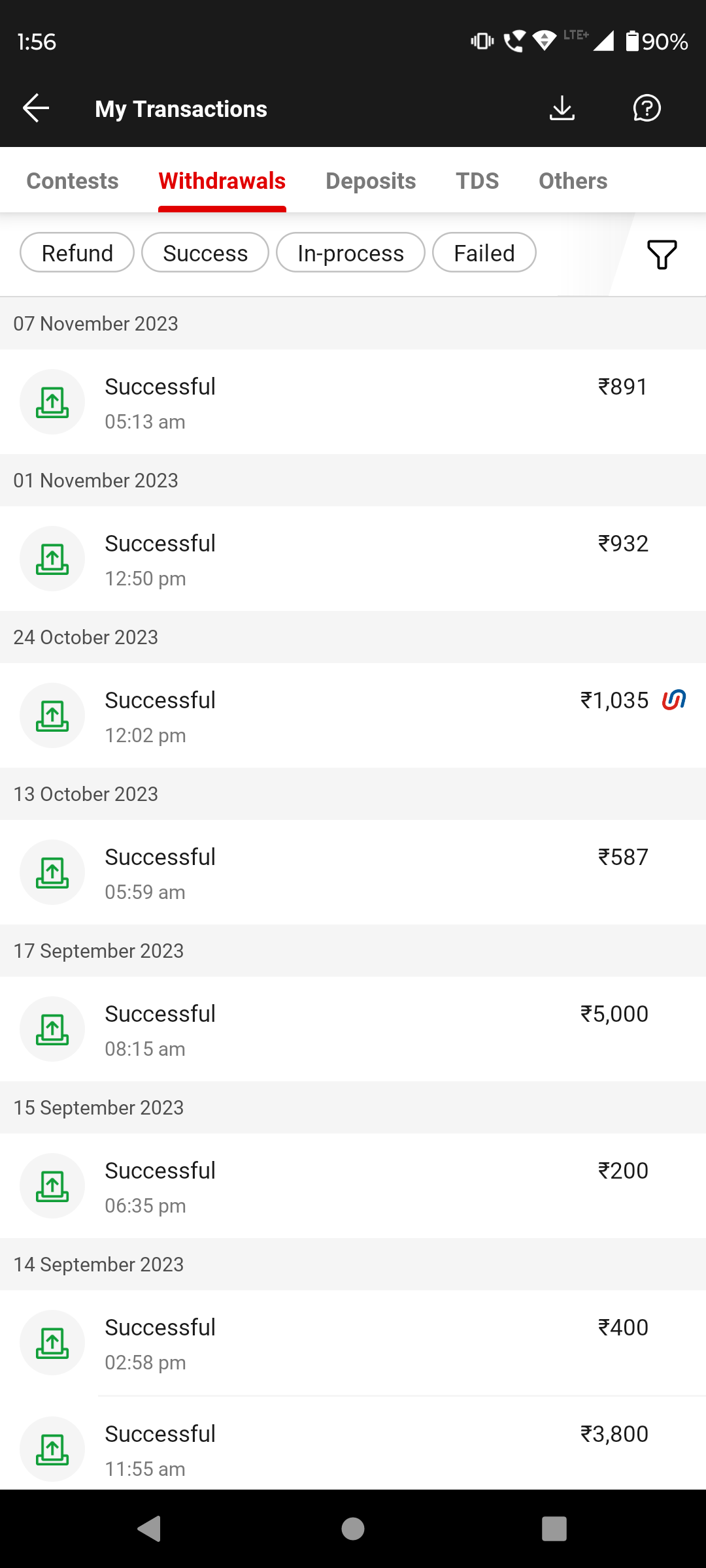Open the ₹5,000 withdrawal from 17 September
This screenshot has width=706, height=1568.
coord(353,1029)
